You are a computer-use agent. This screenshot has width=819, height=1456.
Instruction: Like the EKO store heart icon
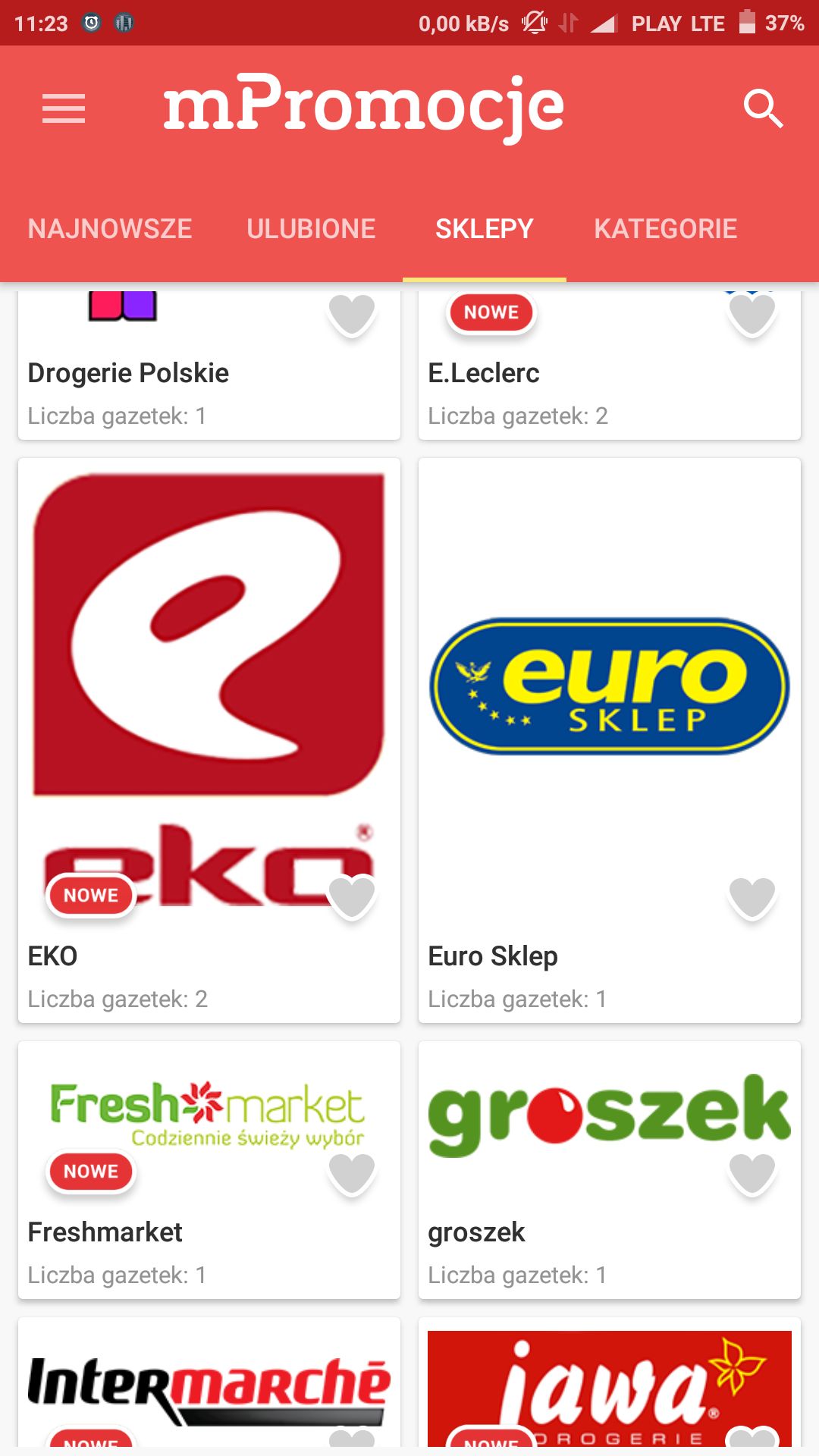point(352,896)
